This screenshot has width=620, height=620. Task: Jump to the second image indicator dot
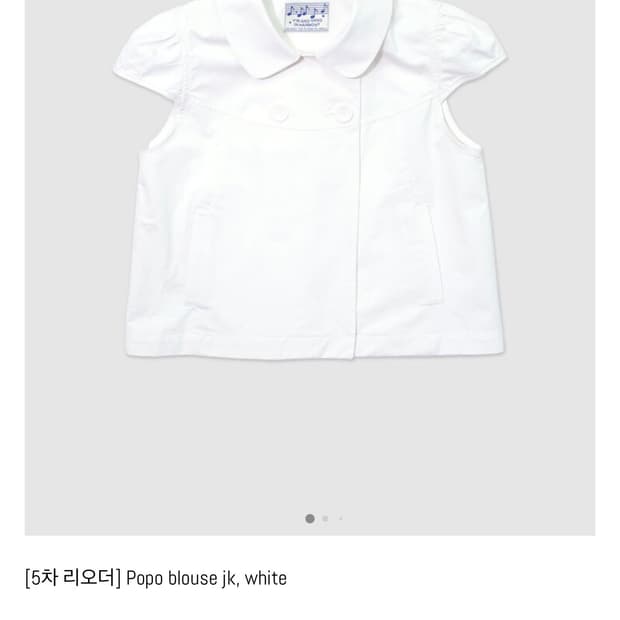pos(325,518)
